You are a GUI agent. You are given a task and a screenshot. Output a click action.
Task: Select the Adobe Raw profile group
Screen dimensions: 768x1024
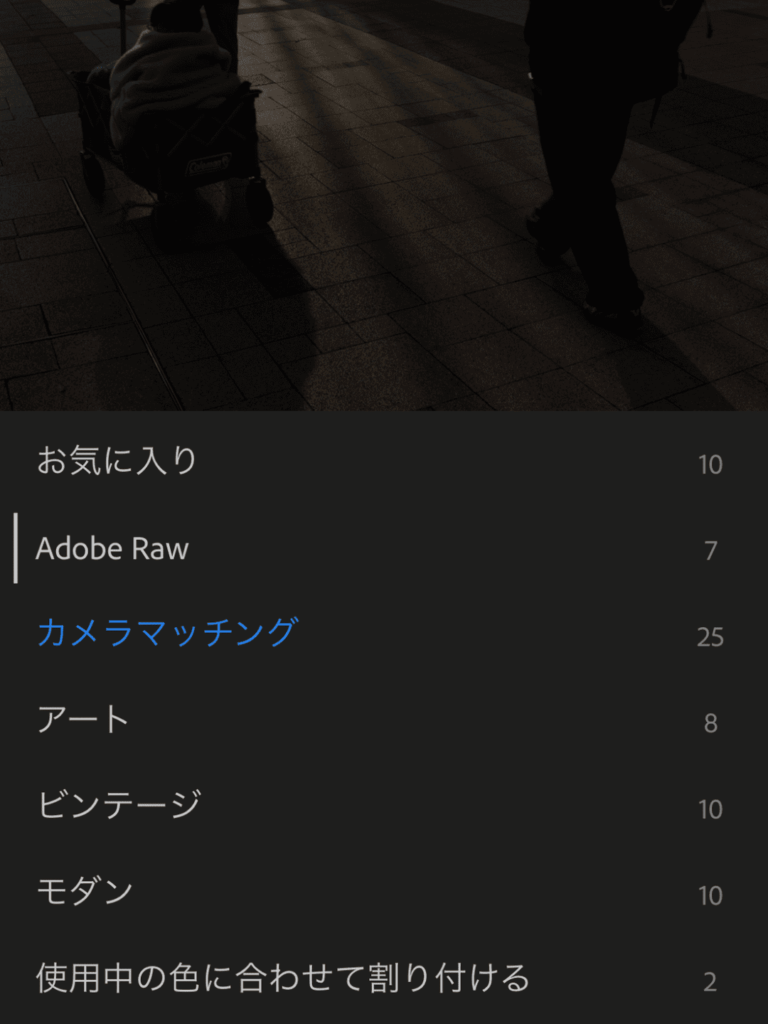[x=112, y=548]
